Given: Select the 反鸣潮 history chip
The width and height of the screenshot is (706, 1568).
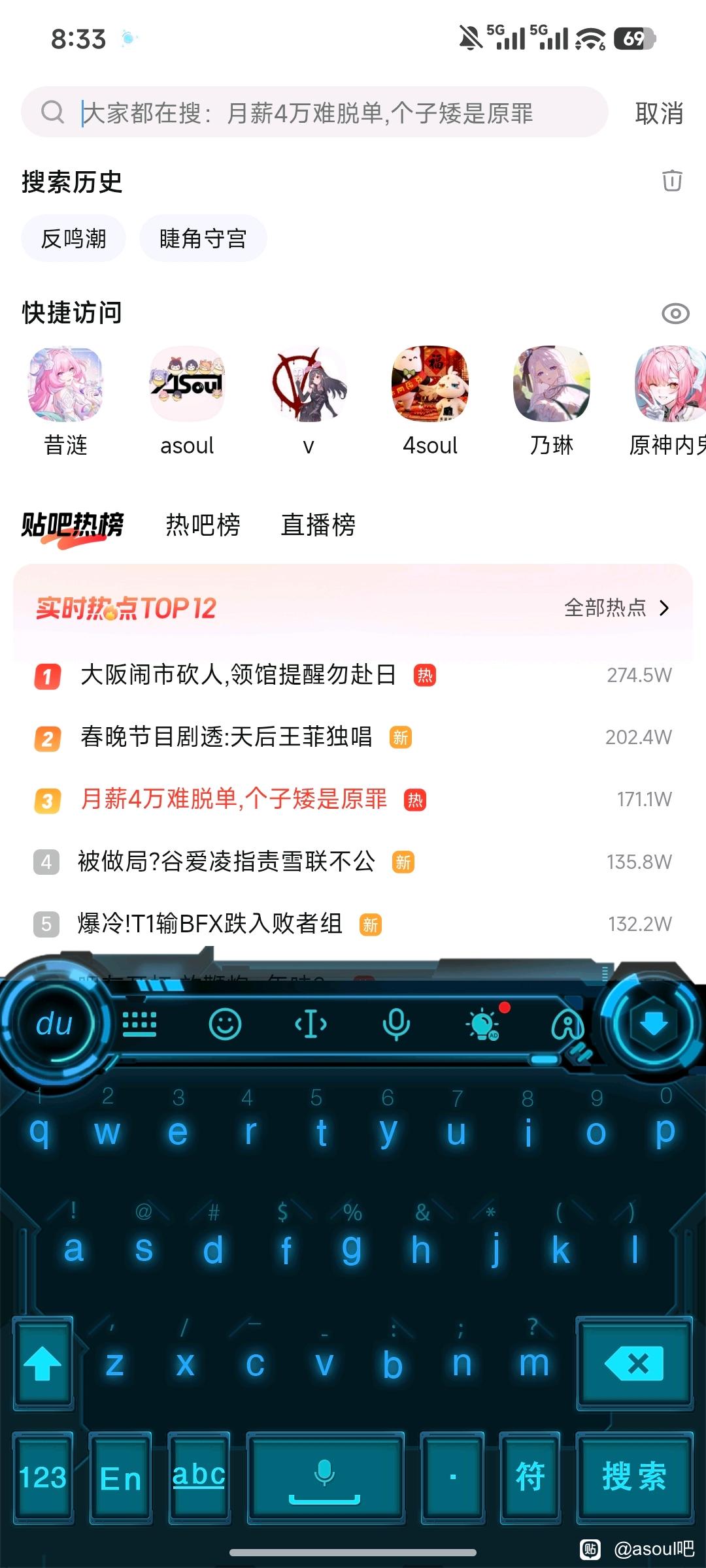Looking at the screenshot, I should (73, 238).
